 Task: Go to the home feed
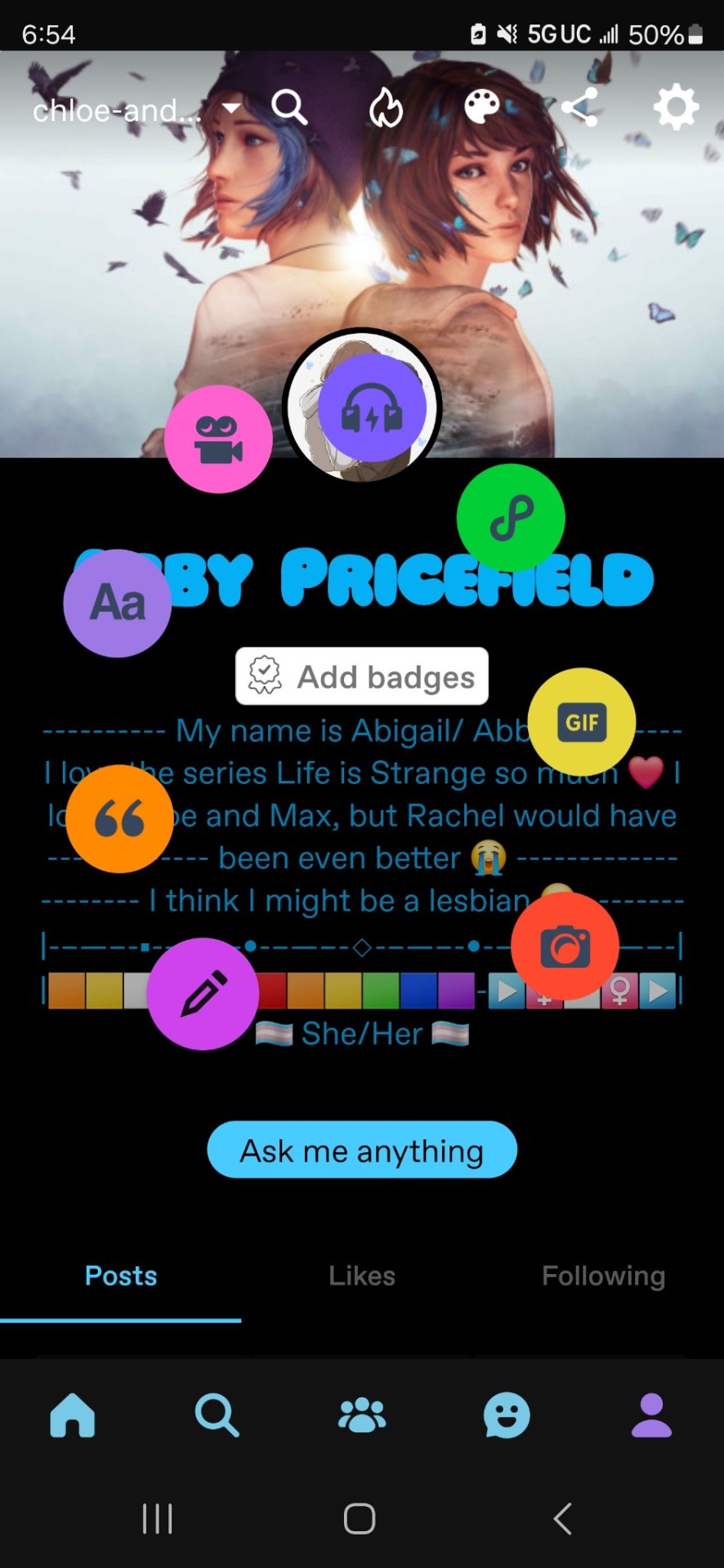pyautogui.click(x=73, y=1414)
